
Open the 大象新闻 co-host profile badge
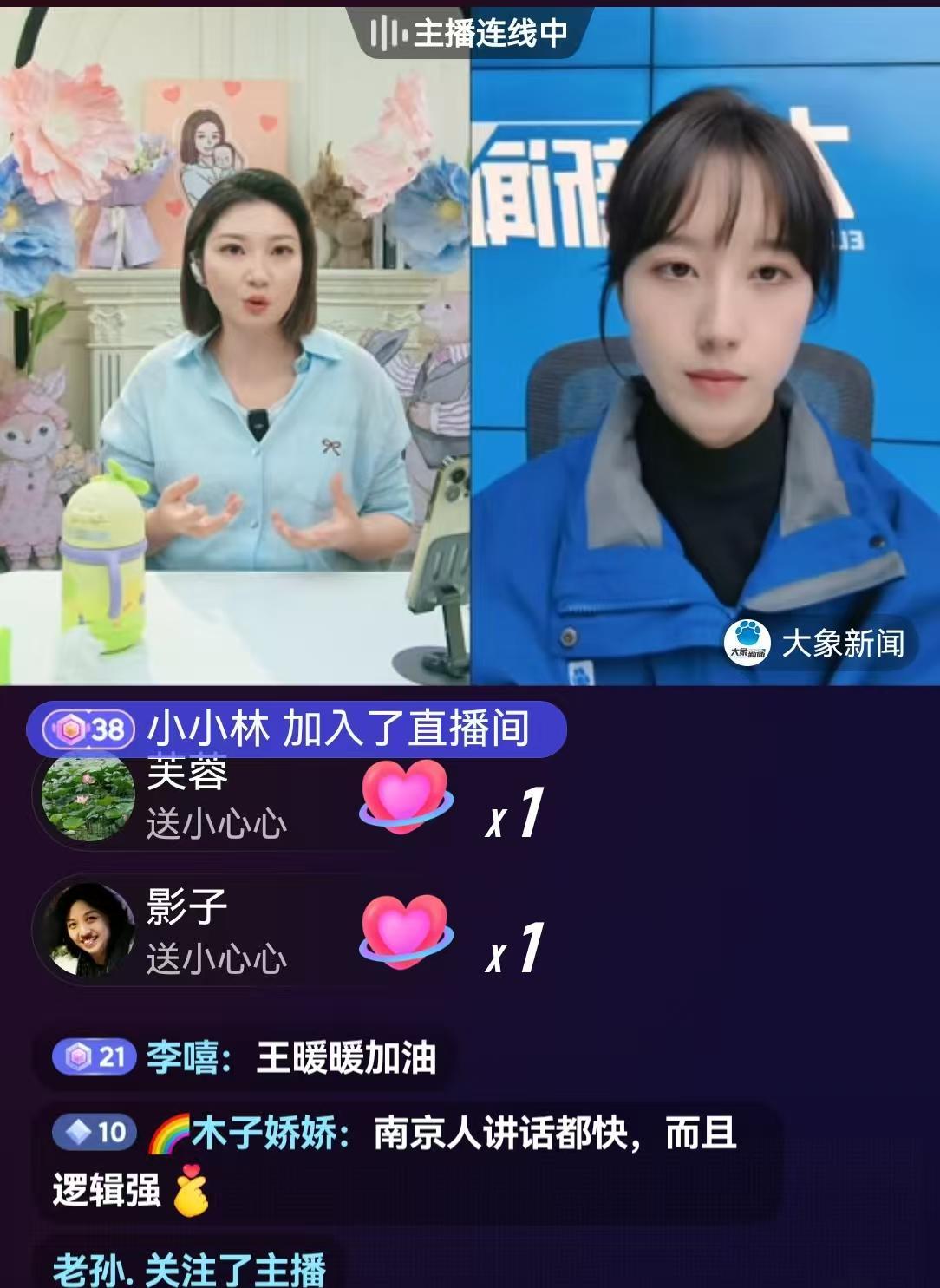point(820,644)
